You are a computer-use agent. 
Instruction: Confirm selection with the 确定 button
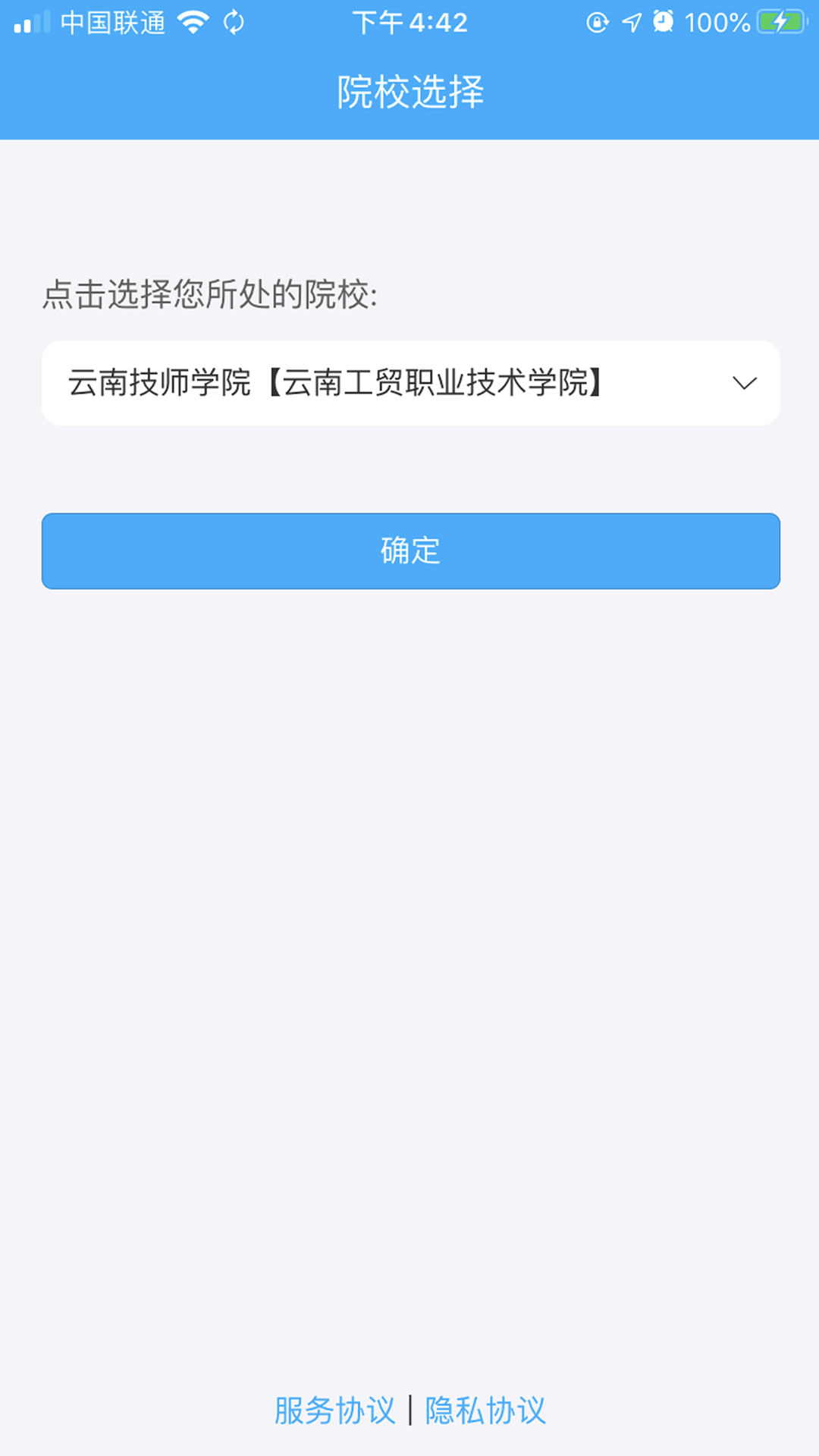tap(410, 551)
